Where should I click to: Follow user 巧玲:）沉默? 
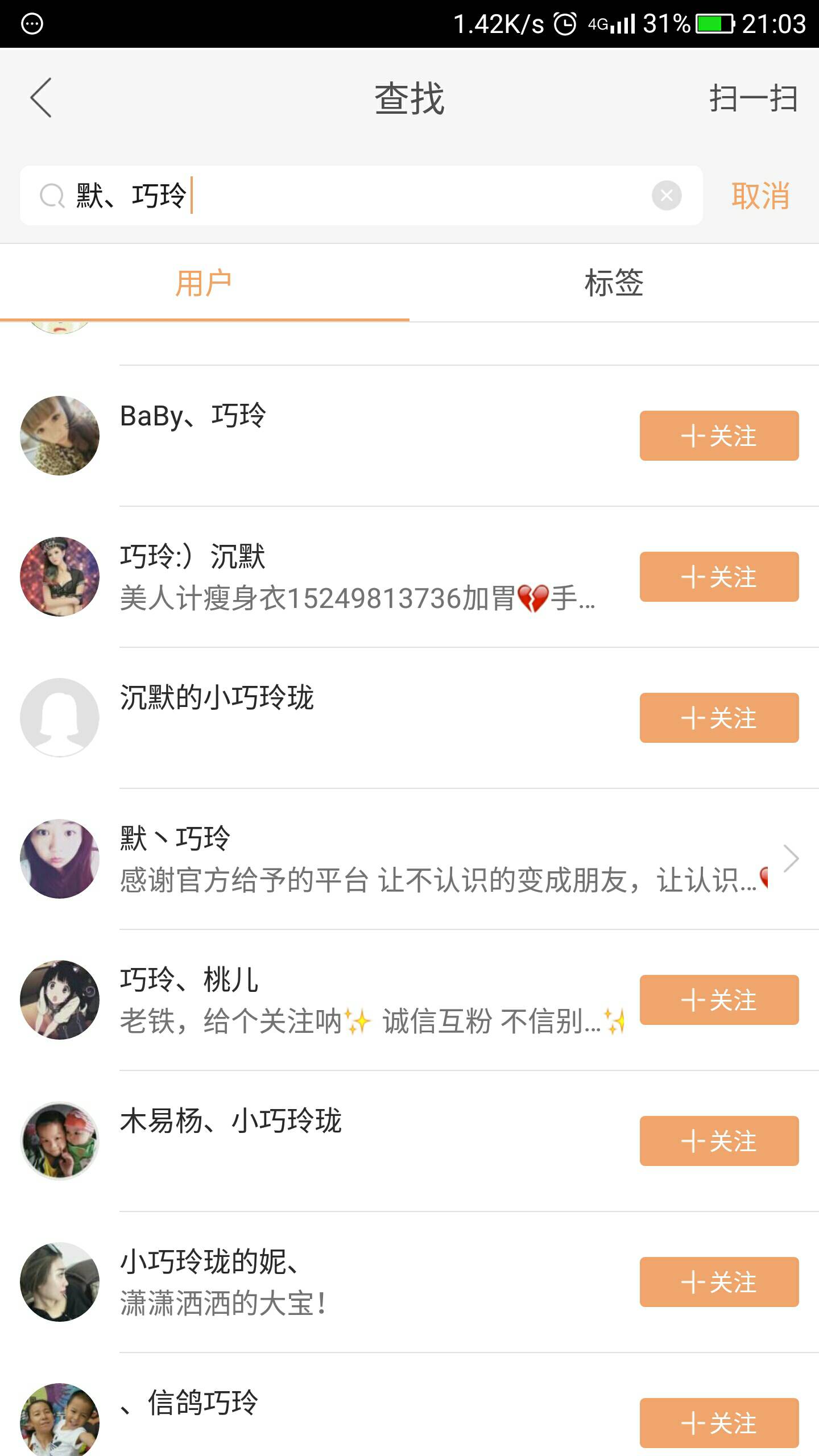pos(719,577)
